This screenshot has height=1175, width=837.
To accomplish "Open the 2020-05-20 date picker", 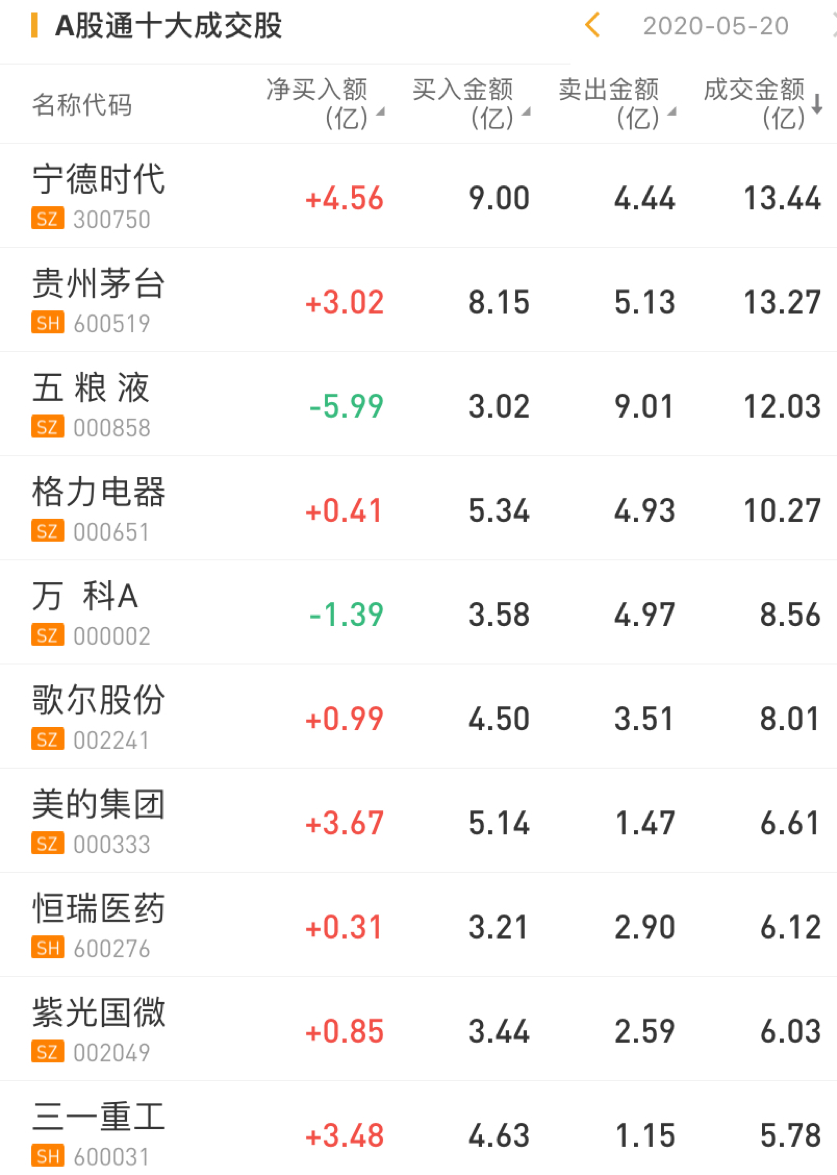I will pyautogui.click(x=715, y=26).
